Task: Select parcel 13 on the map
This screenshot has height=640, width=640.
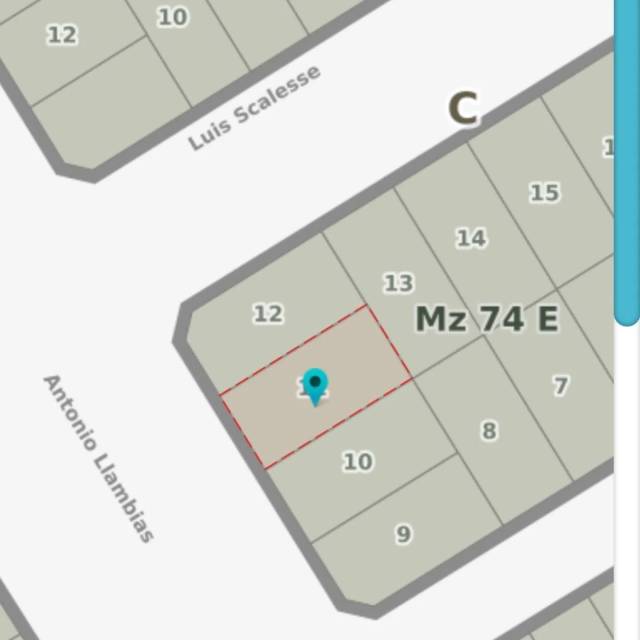Action: (398, 283)
